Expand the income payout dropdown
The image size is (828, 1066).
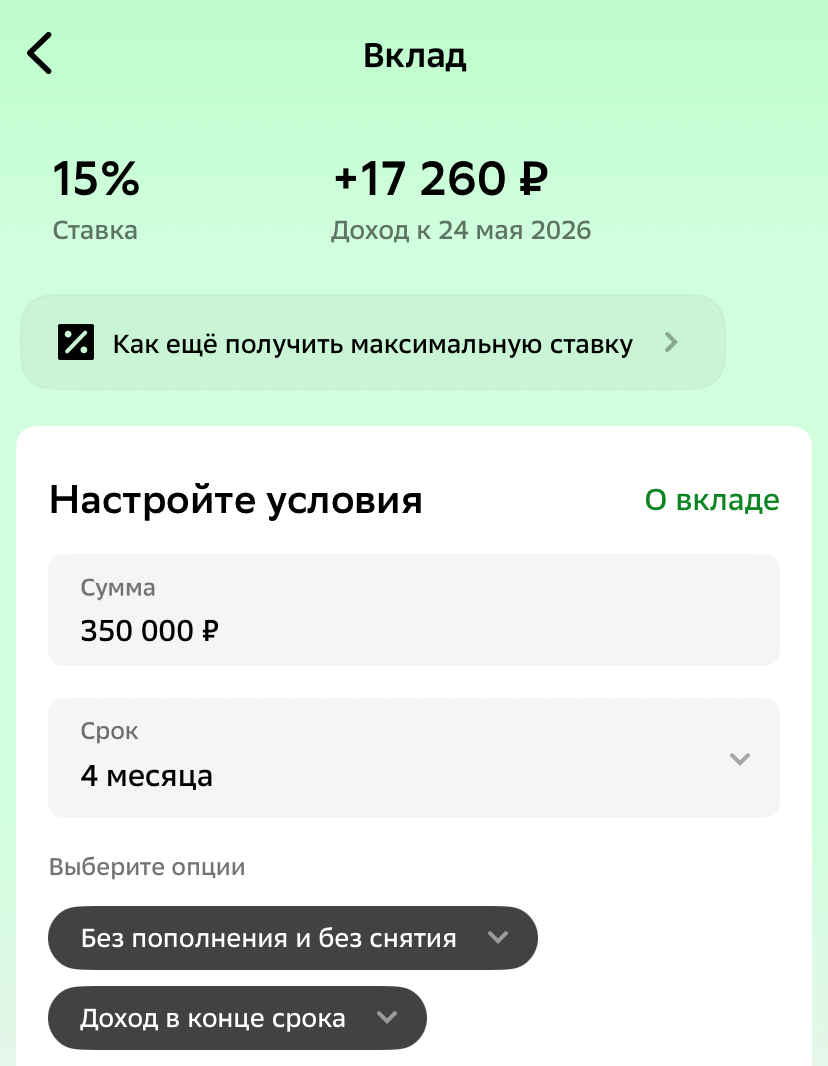tap(237, 1017)
